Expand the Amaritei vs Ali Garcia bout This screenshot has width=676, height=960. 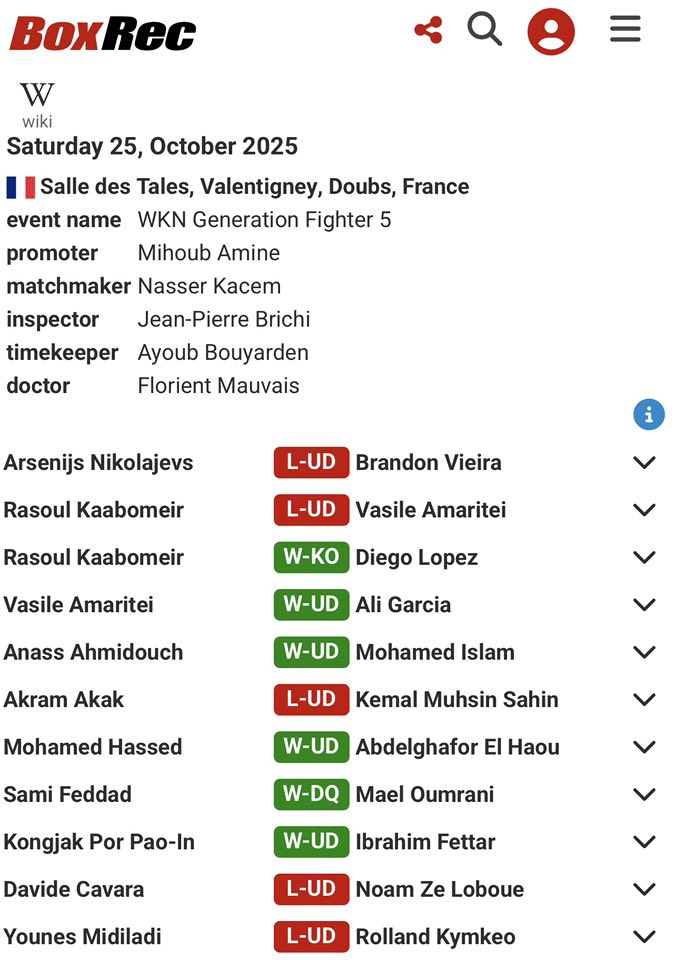(645, 605)
